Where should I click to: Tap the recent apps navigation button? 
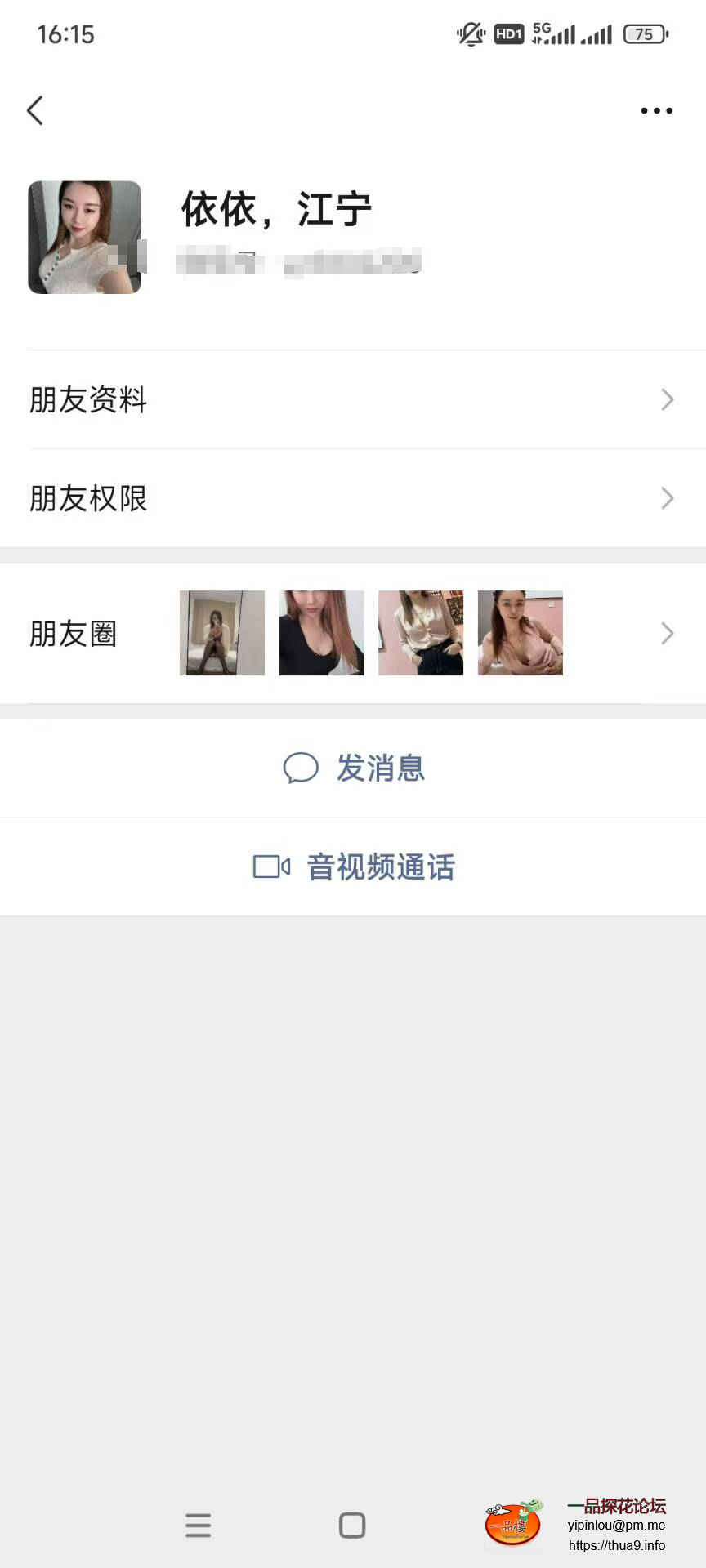[x=198, y=1524]
